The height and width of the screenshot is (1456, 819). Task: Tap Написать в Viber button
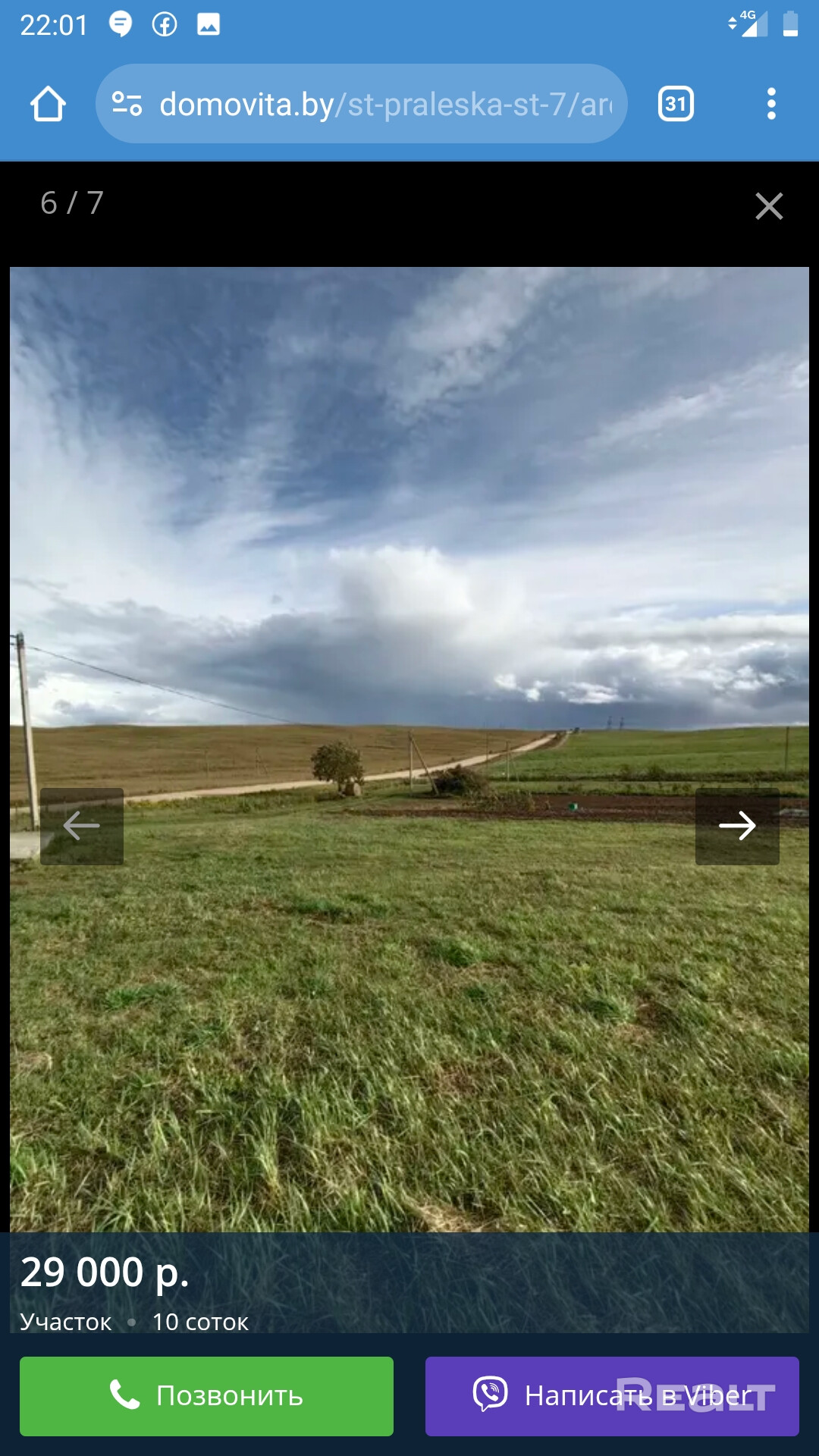pos(612,1396)
